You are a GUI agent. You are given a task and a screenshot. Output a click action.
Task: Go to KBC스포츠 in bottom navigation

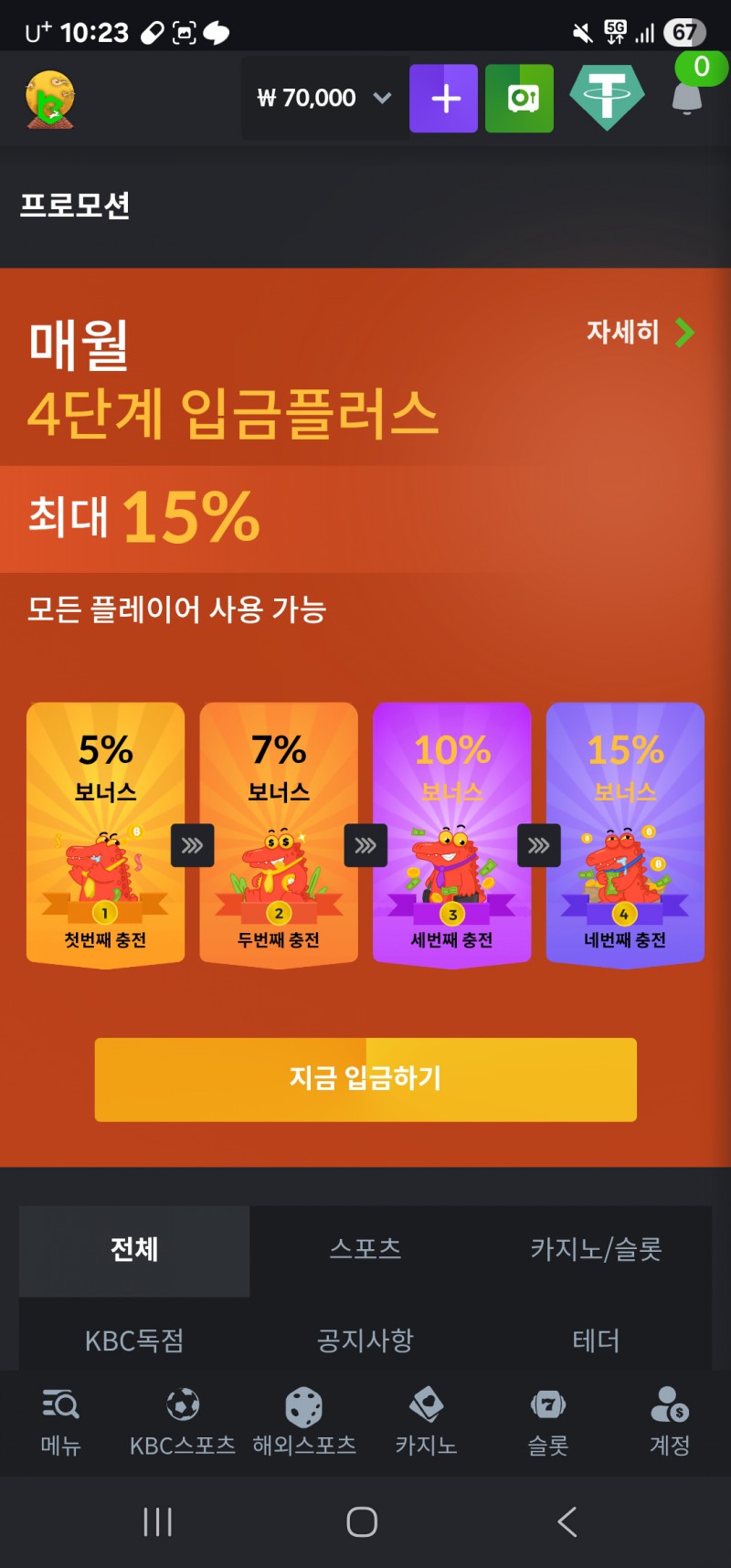[183, 1422]
